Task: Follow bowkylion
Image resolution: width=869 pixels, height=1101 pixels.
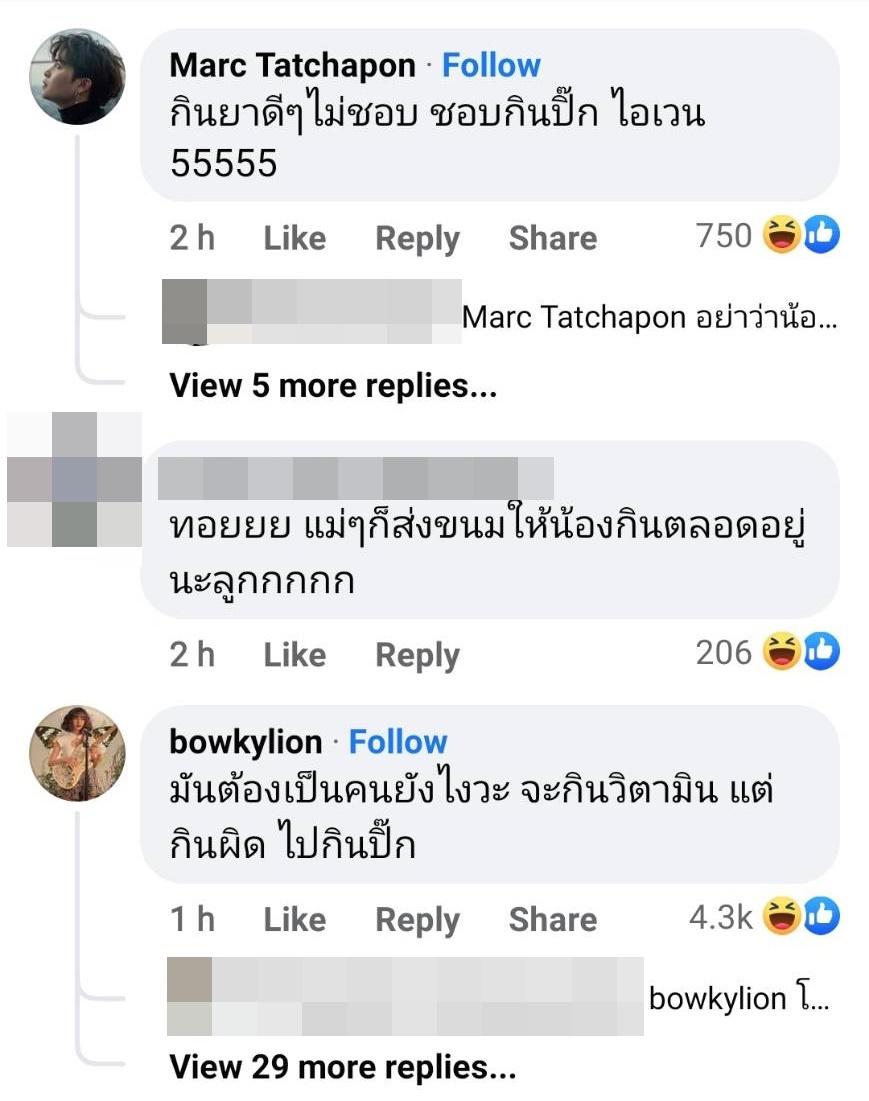Action: tap(397, 742)
